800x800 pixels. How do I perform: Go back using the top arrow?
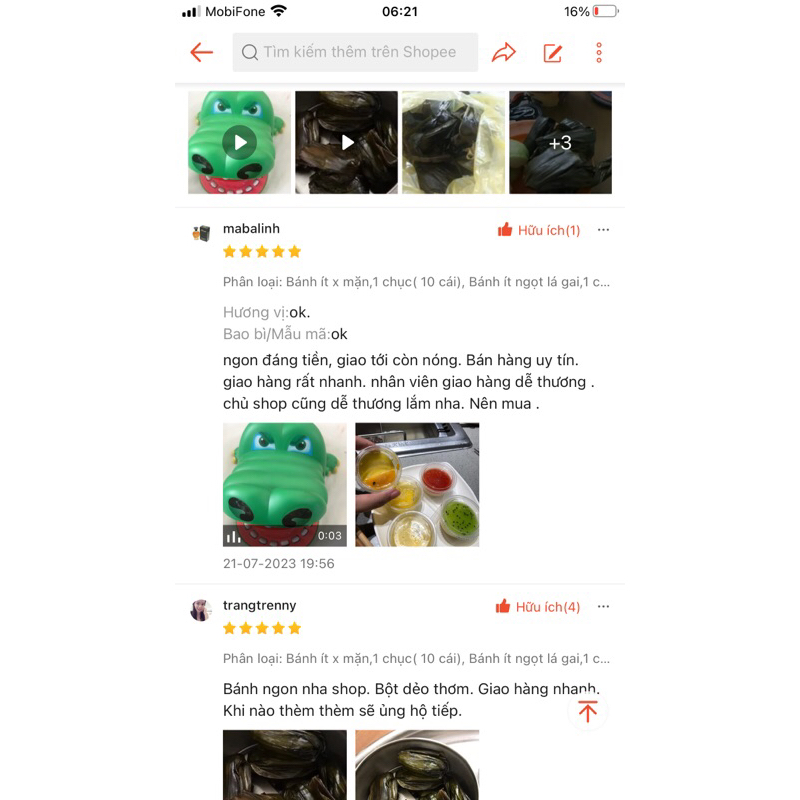click(202, 52)
